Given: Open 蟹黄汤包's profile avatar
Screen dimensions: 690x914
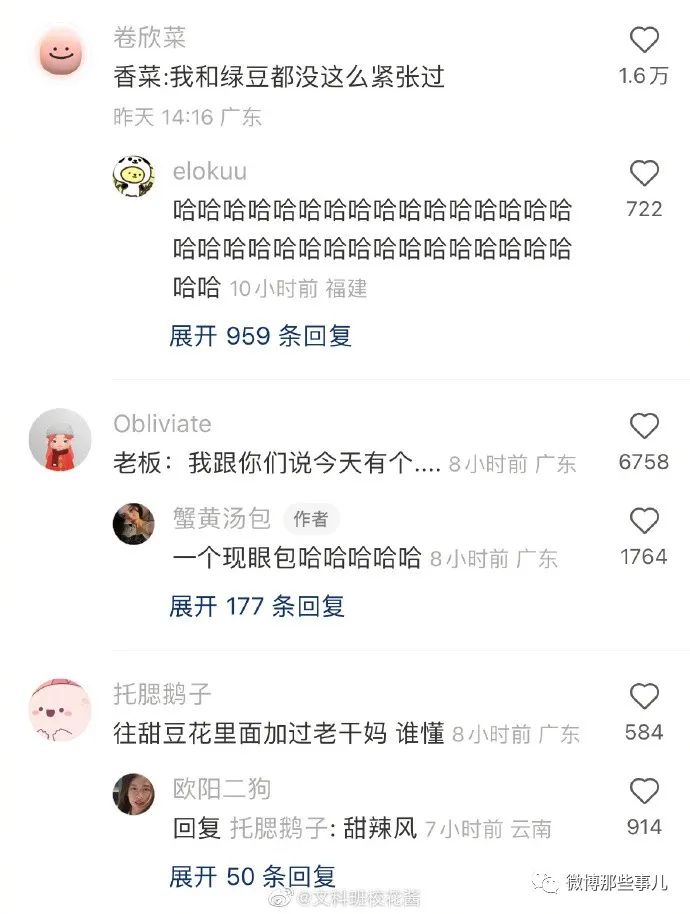Looking at the screenshot, I should (133, 523).
